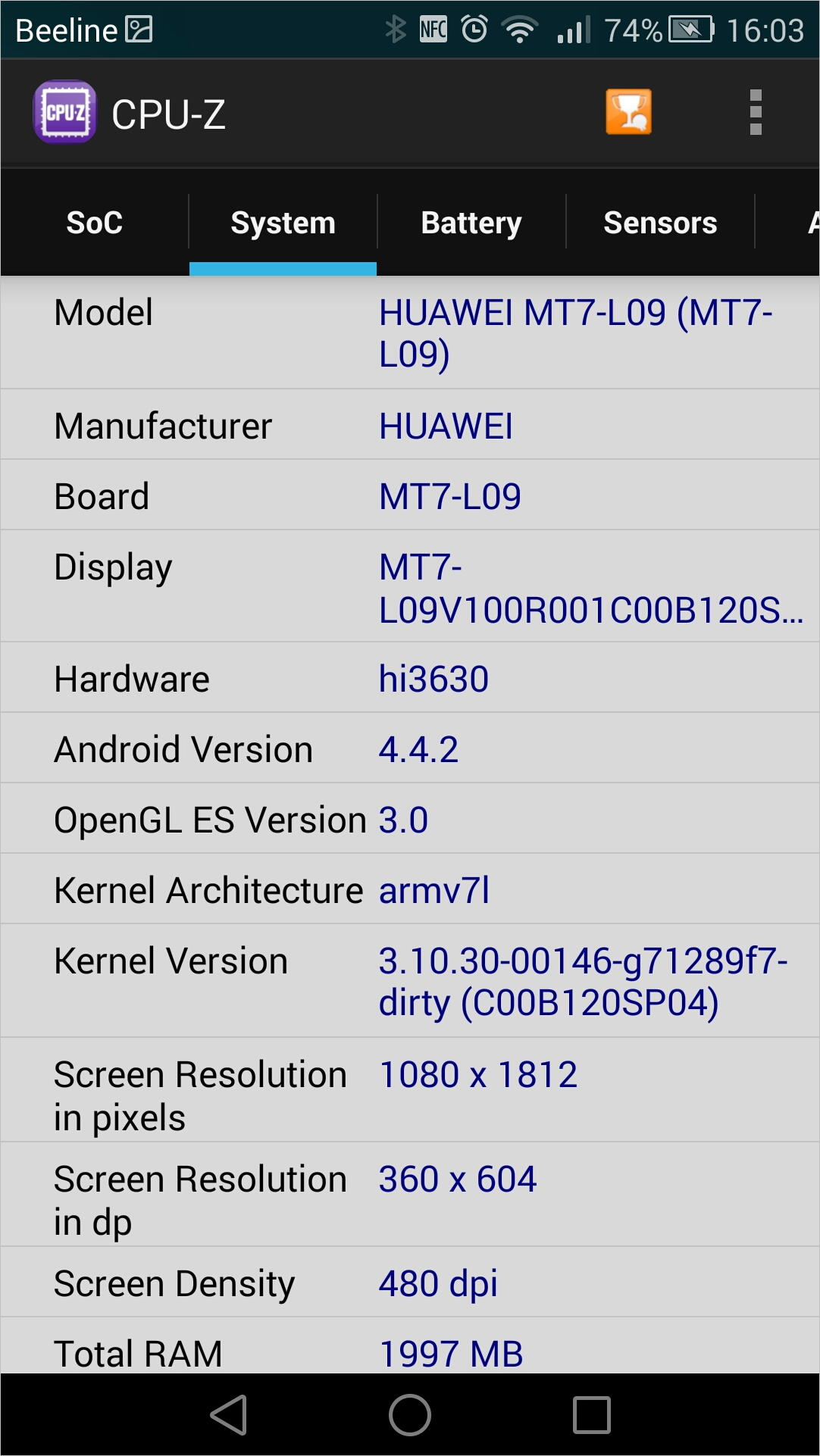The height and width of the screenshot is (1456, 820).
Task: Select the System tab
Action: click(x=283, y=223)
